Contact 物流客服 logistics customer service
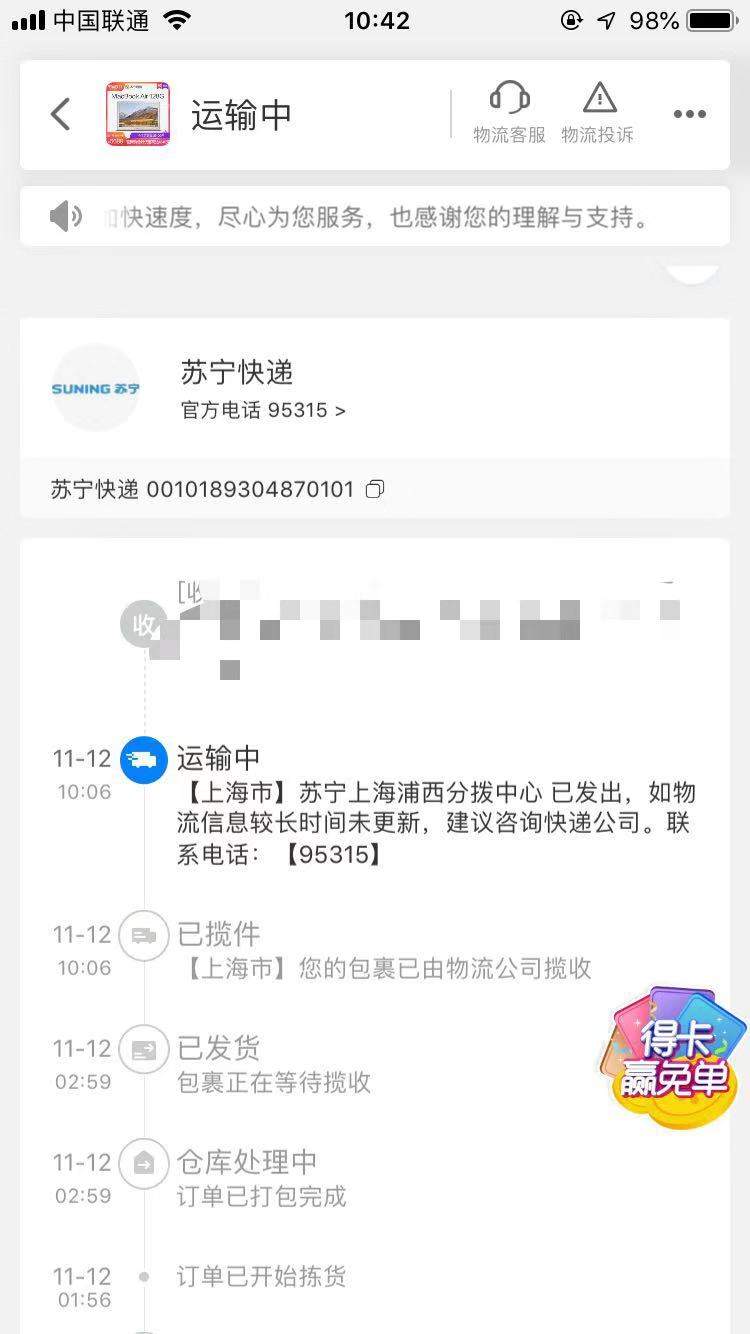 click(x=509, y=114)
